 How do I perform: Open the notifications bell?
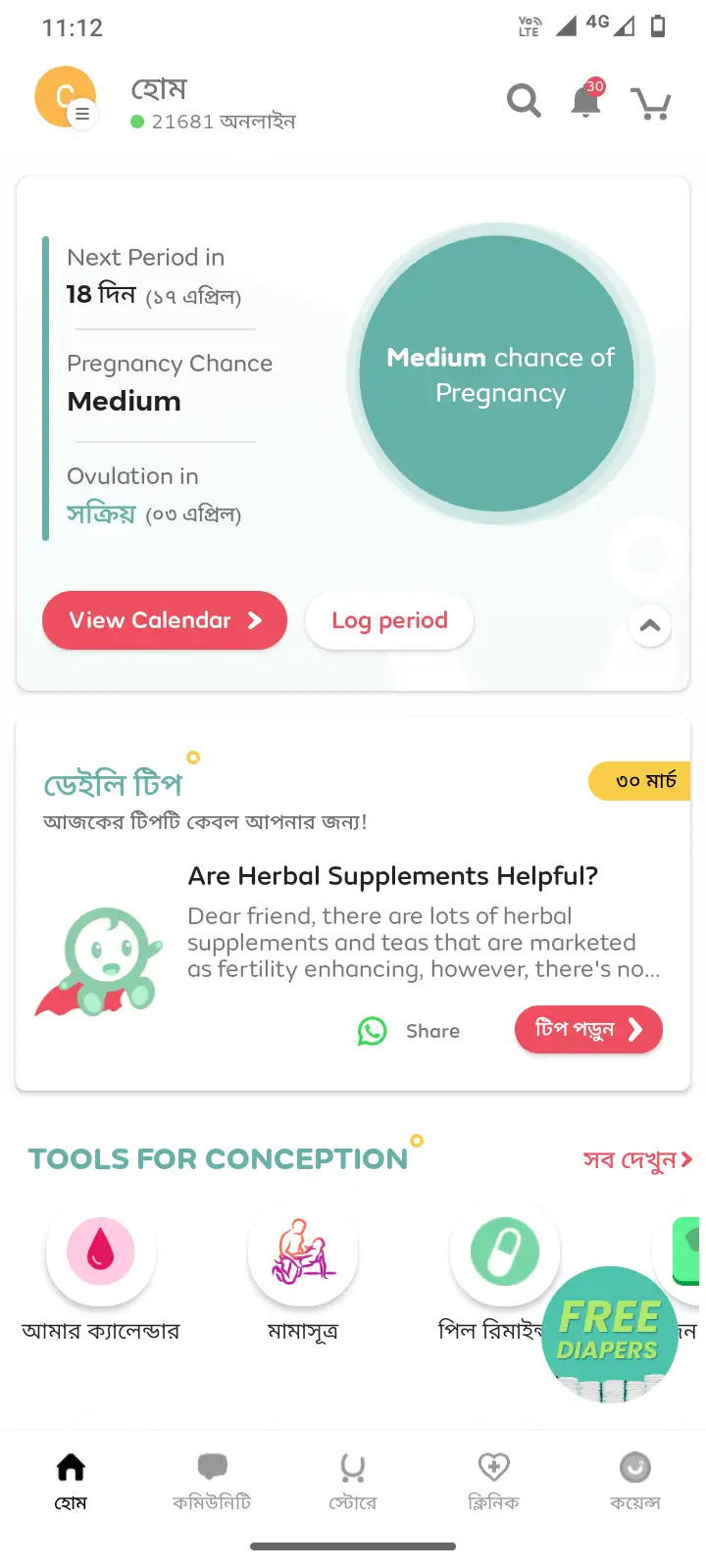point(586,101)
